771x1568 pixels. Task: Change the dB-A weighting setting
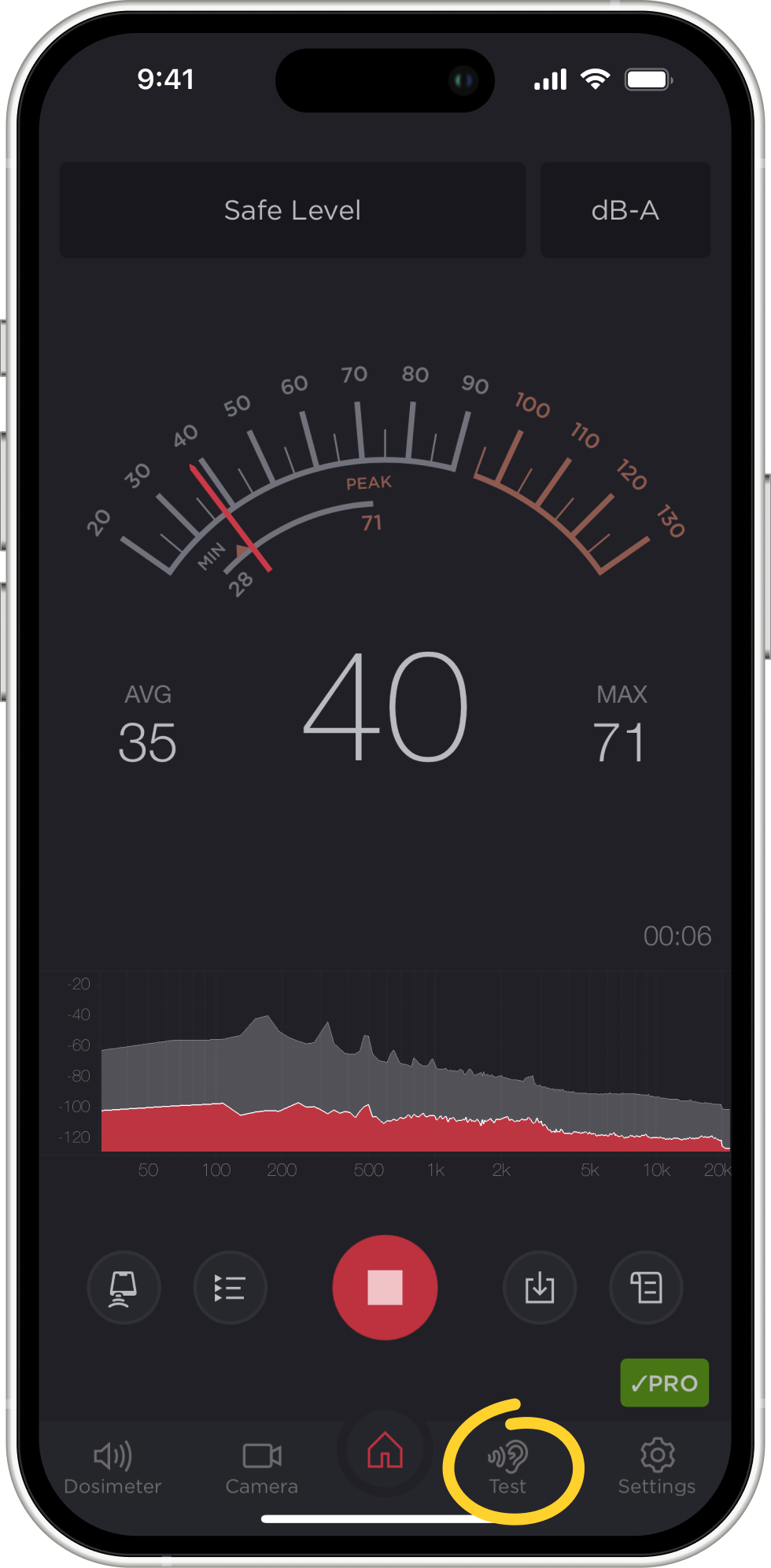(625, 210)
